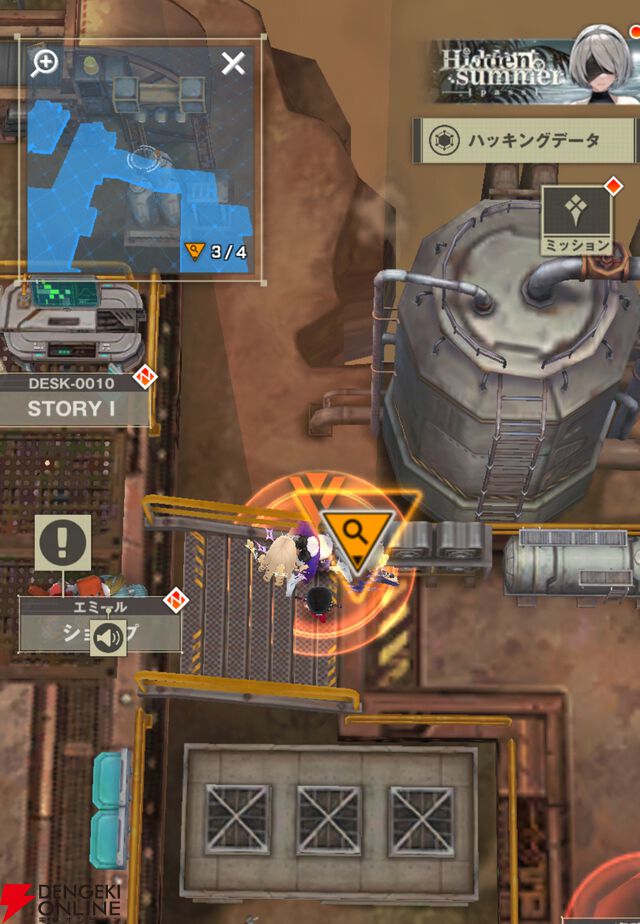
Task: Close the minimap panel
Action: point(233,64)
